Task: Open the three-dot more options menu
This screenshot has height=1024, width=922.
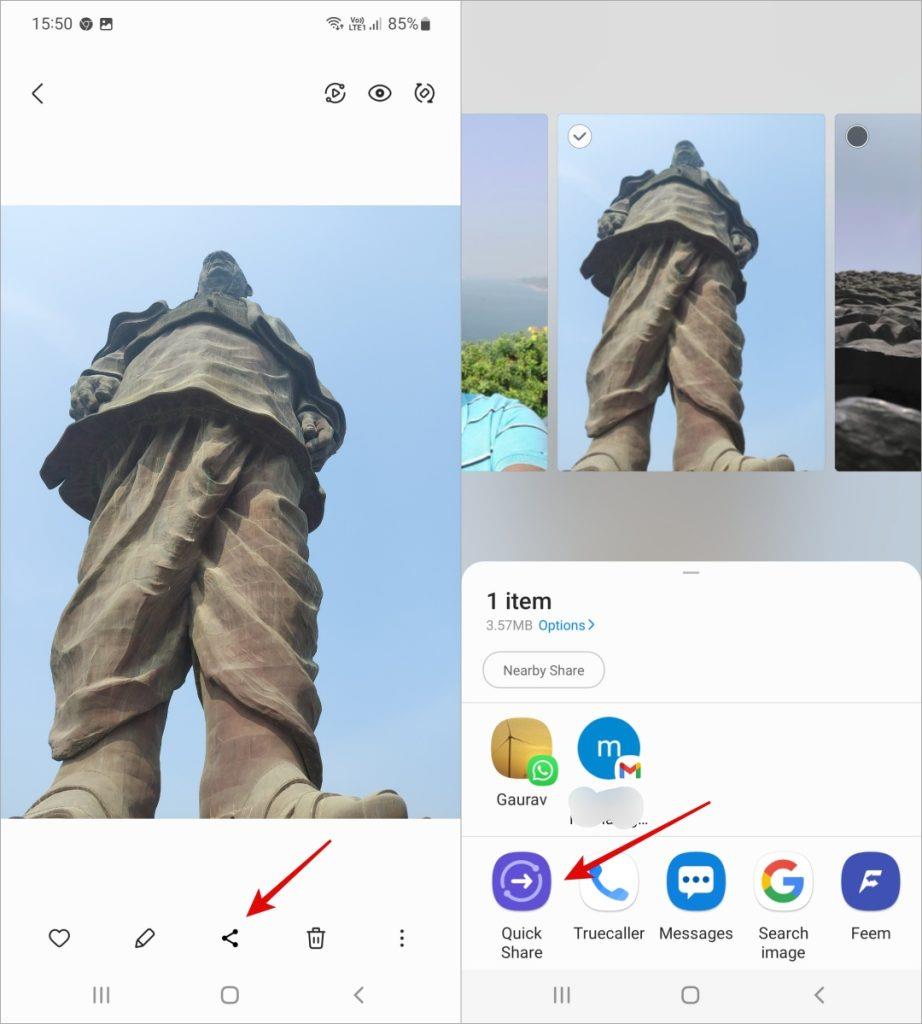Action: pos(401,938)
